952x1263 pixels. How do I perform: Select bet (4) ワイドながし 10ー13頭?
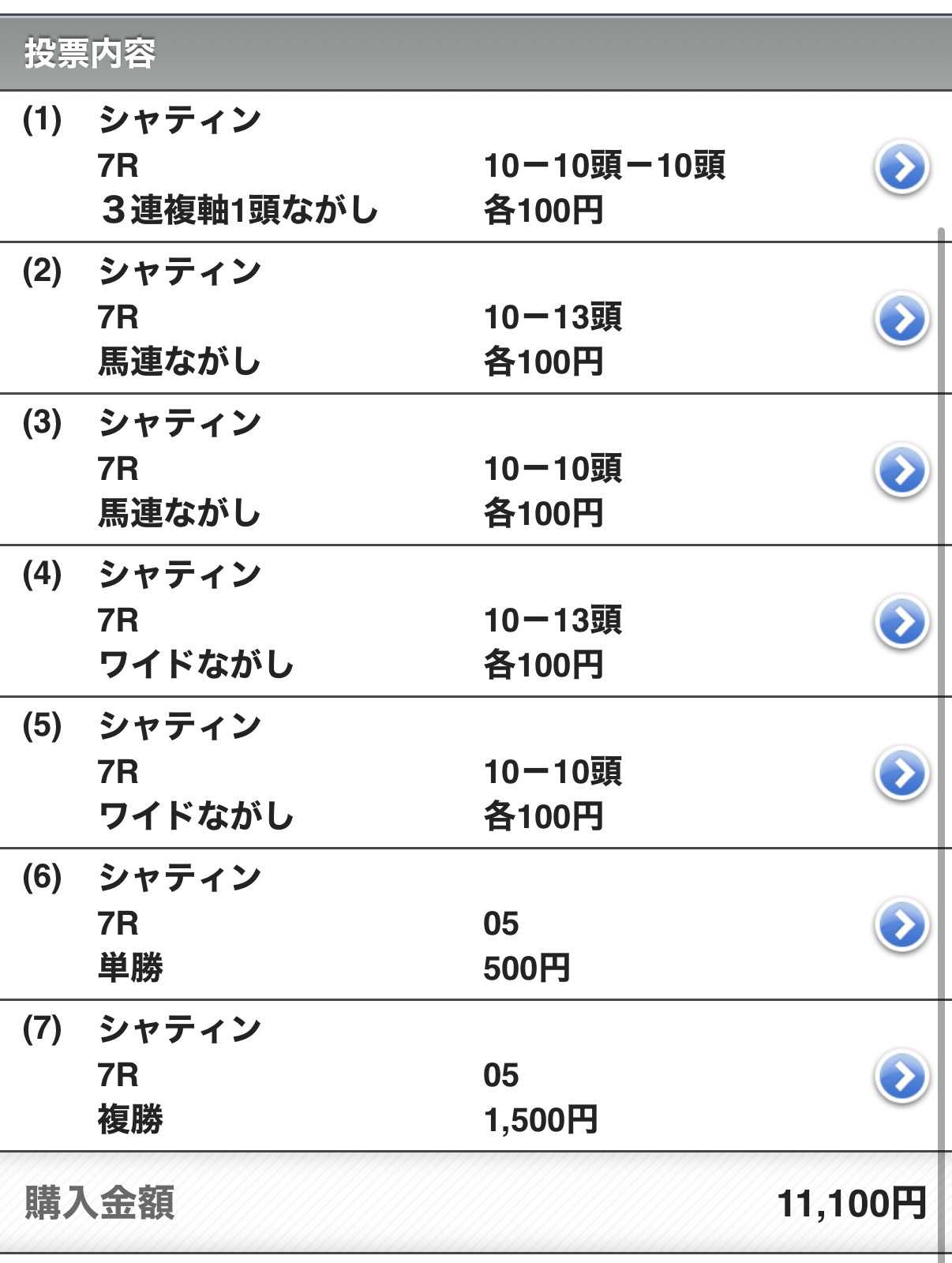tap(901, 622)
